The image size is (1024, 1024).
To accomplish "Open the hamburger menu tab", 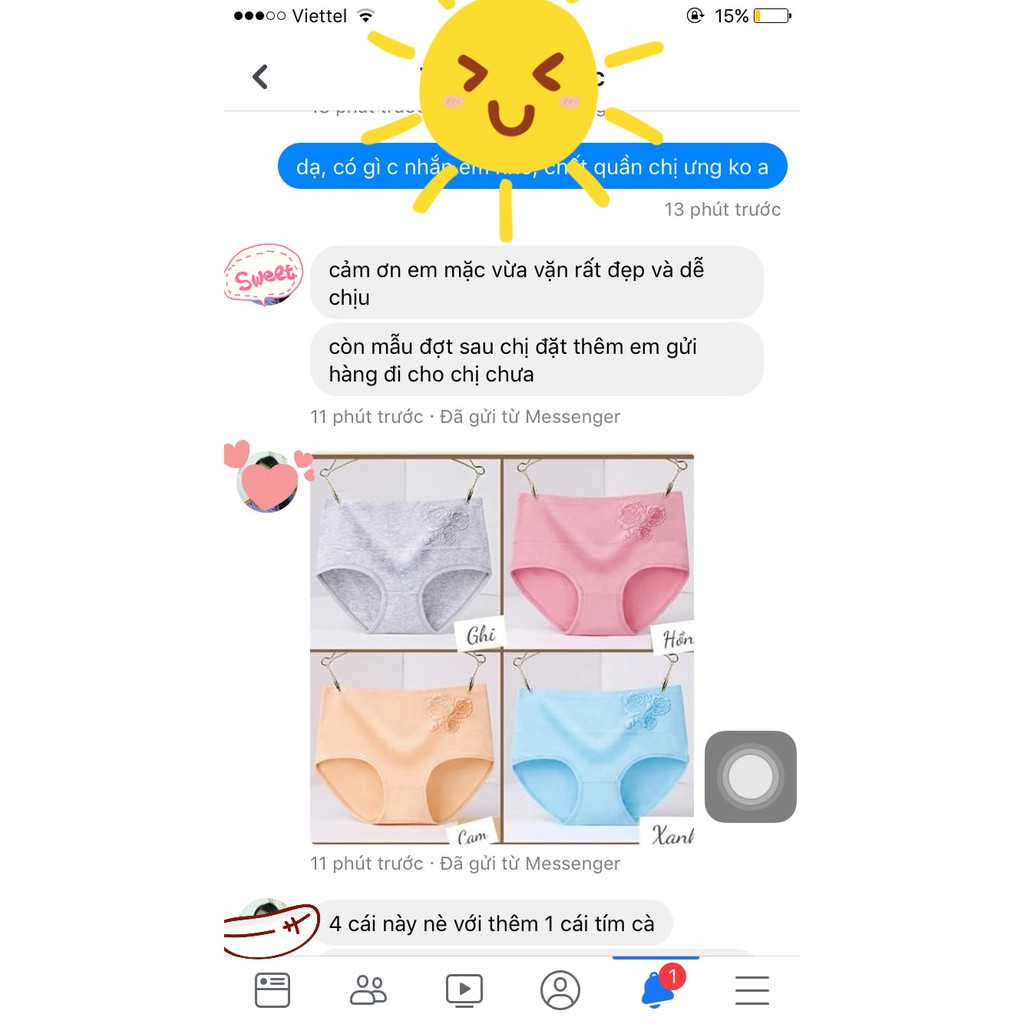I will tap(752, 990).
